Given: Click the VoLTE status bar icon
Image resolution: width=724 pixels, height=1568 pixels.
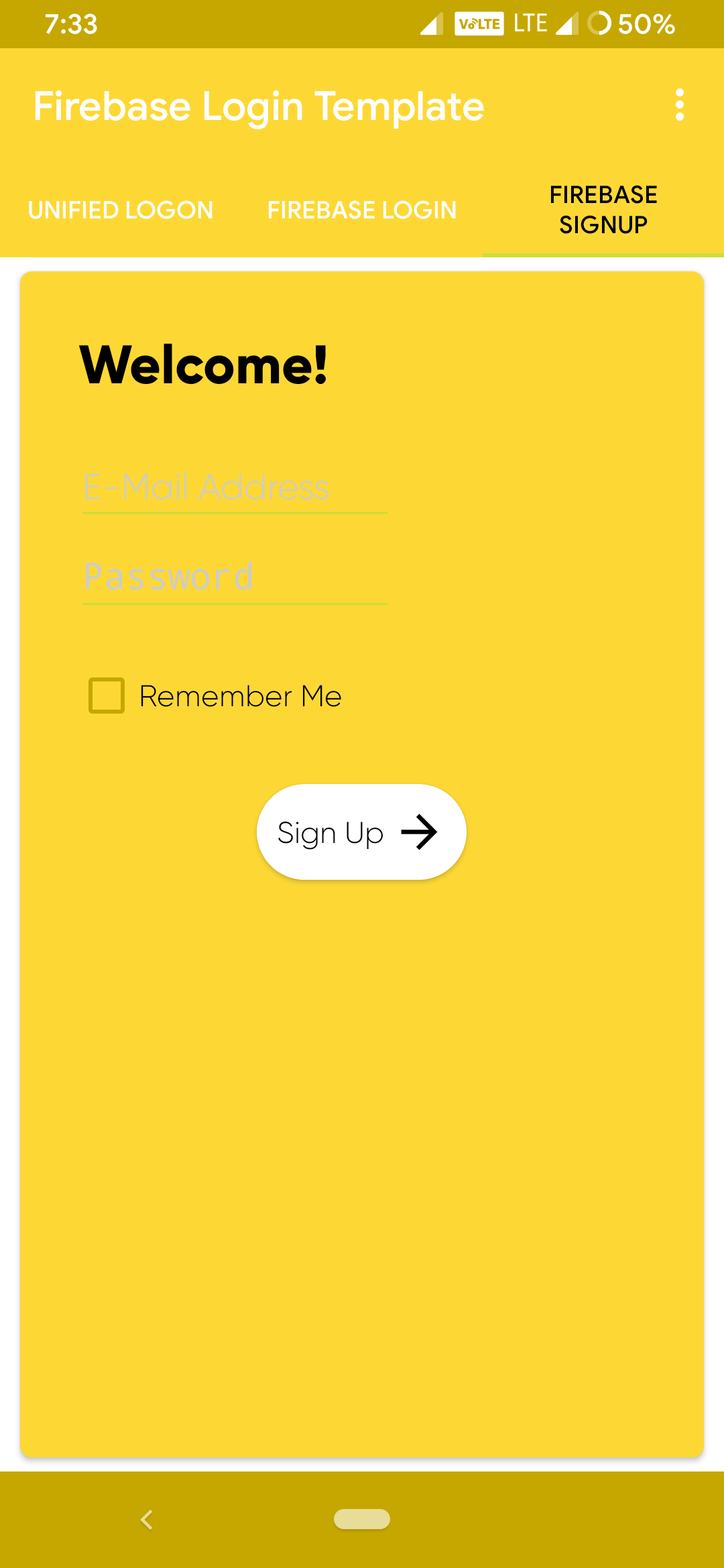Looking at the screenshot, I should pos(478,24).
